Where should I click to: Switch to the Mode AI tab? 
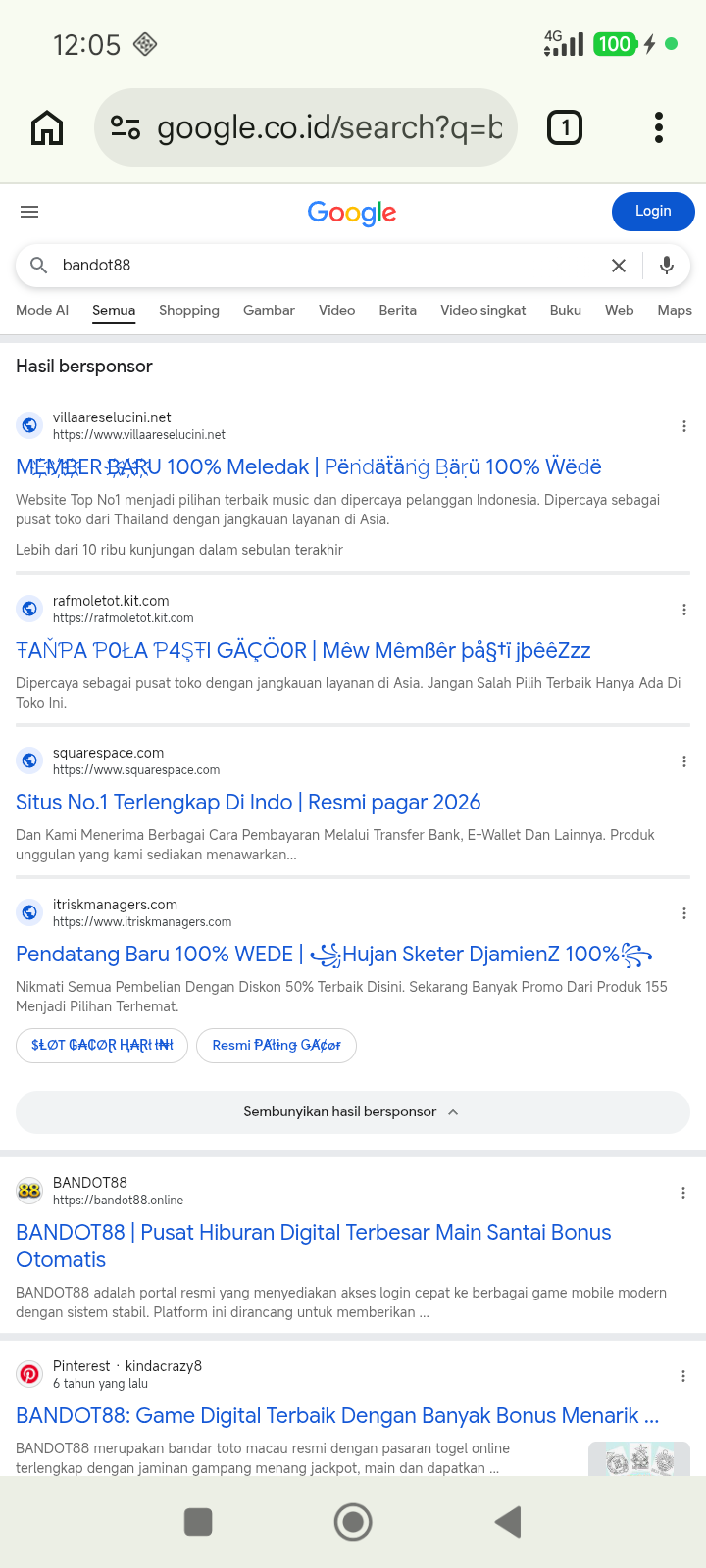coord(42,310)
